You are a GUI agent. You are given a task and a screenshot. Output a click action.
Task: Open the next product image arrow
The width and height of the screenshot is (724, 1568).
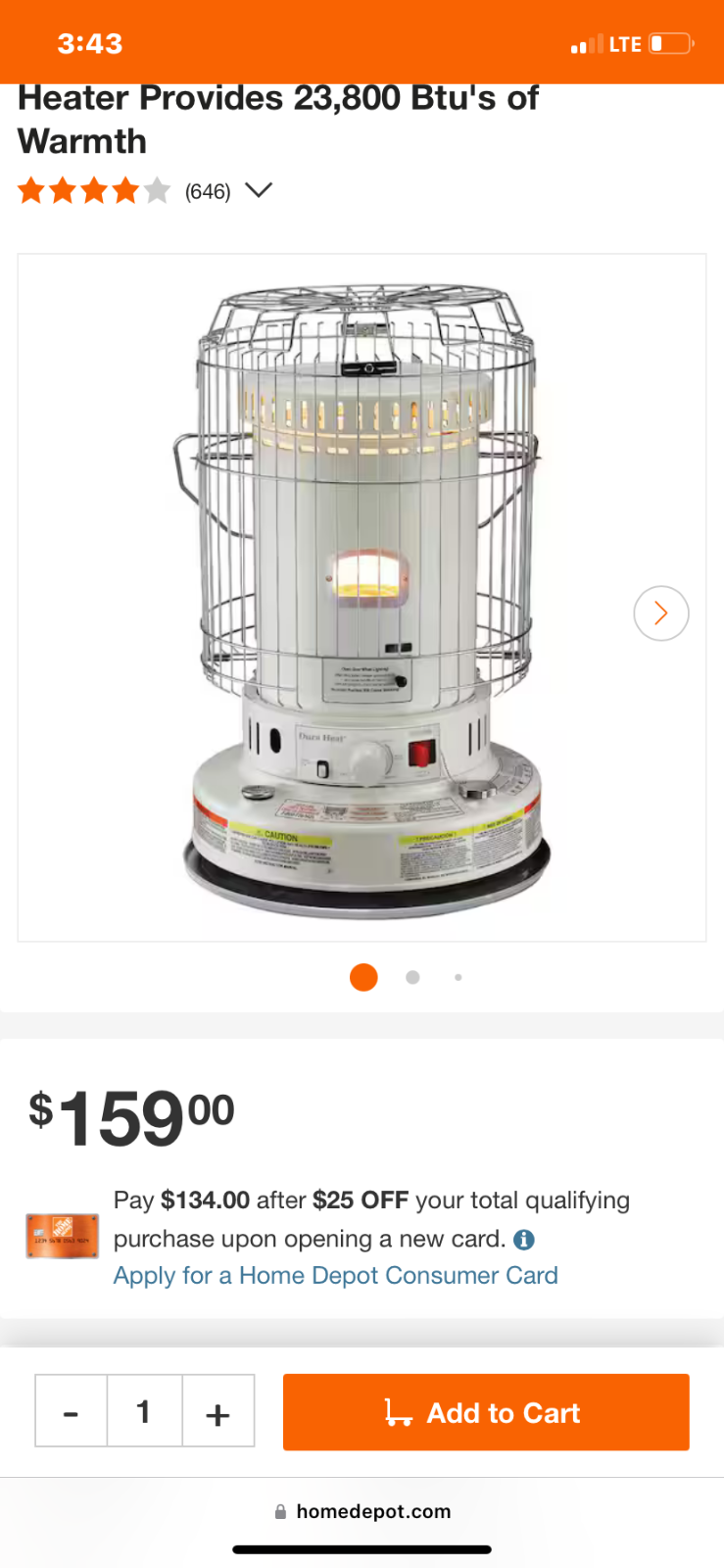(x=661, y=612)
